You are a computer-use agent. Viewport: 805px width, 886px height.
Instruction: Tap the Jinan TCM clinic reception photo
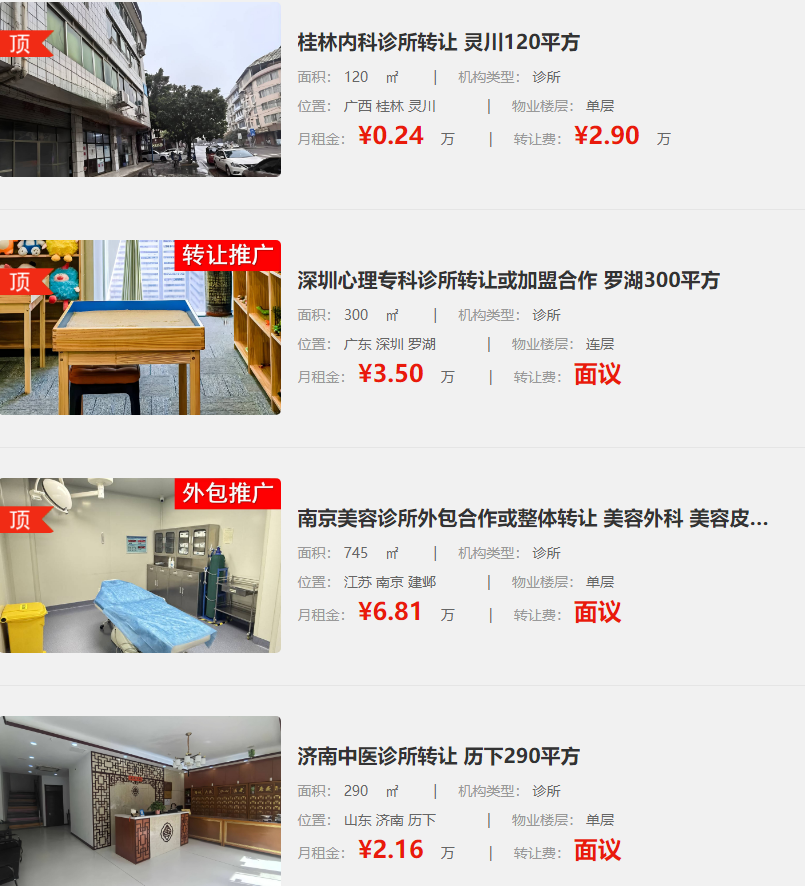pyautogui.click(x=140, y=802)
